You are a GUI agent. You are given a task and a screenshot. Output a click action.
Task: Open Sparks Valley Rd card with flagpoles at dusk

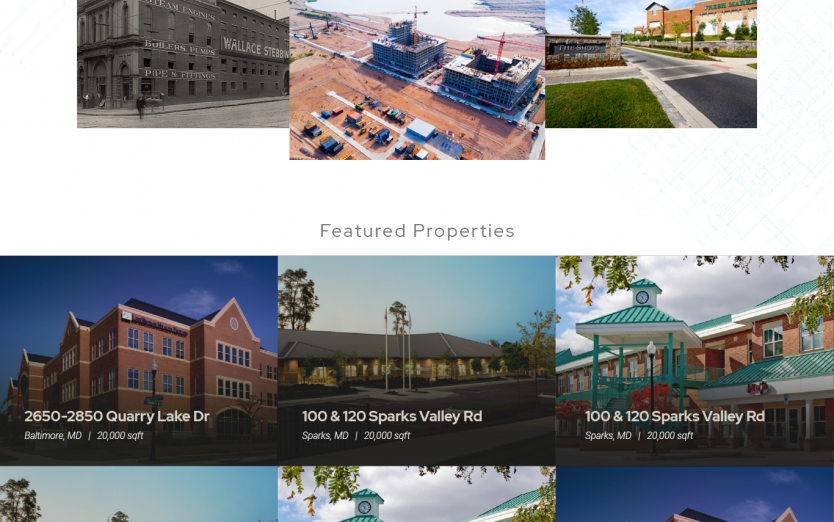point(416,360)
